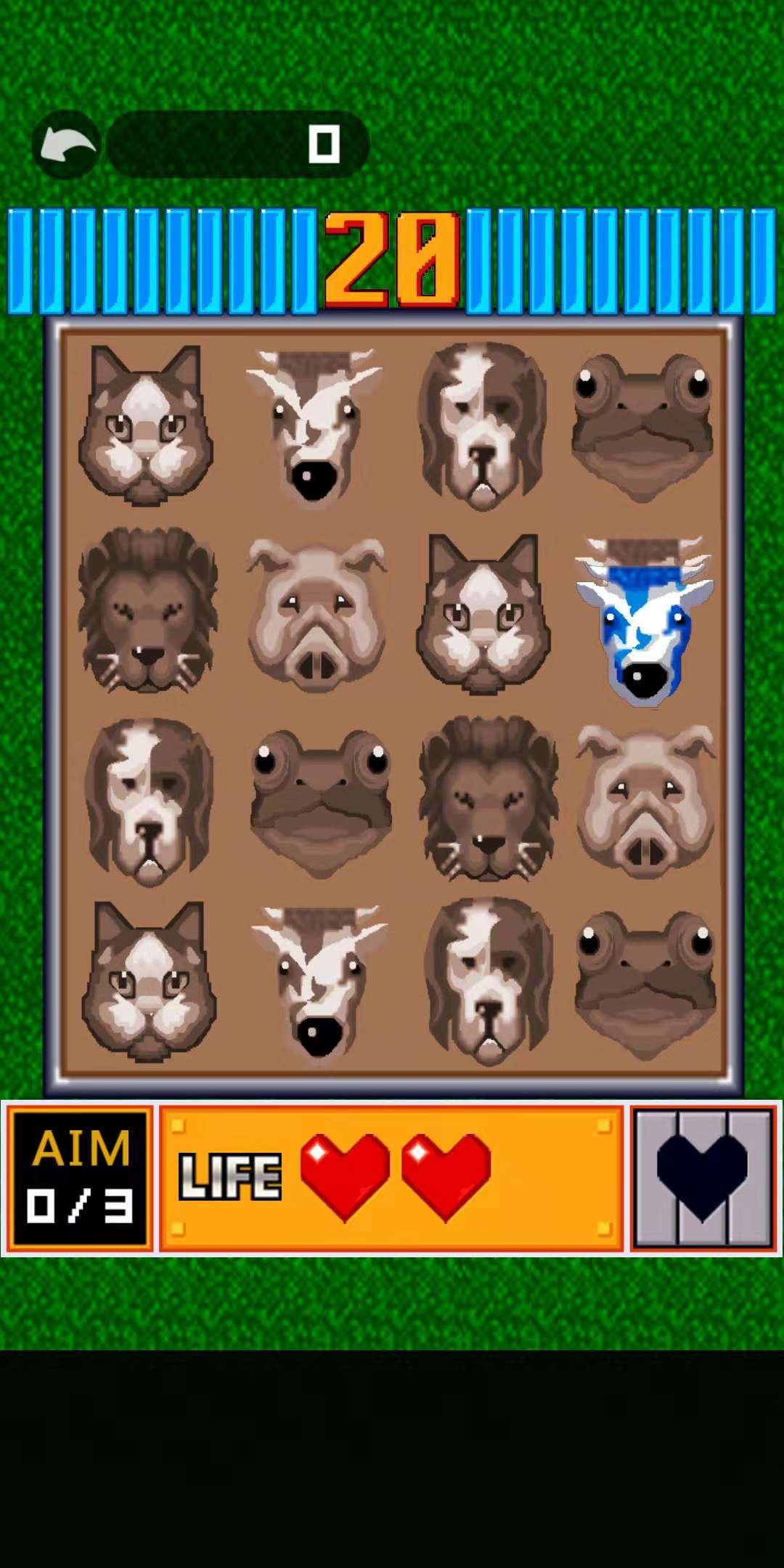Tap the back arrow to leave the game
784x1568 pixels.
click(x=67, y=144)
